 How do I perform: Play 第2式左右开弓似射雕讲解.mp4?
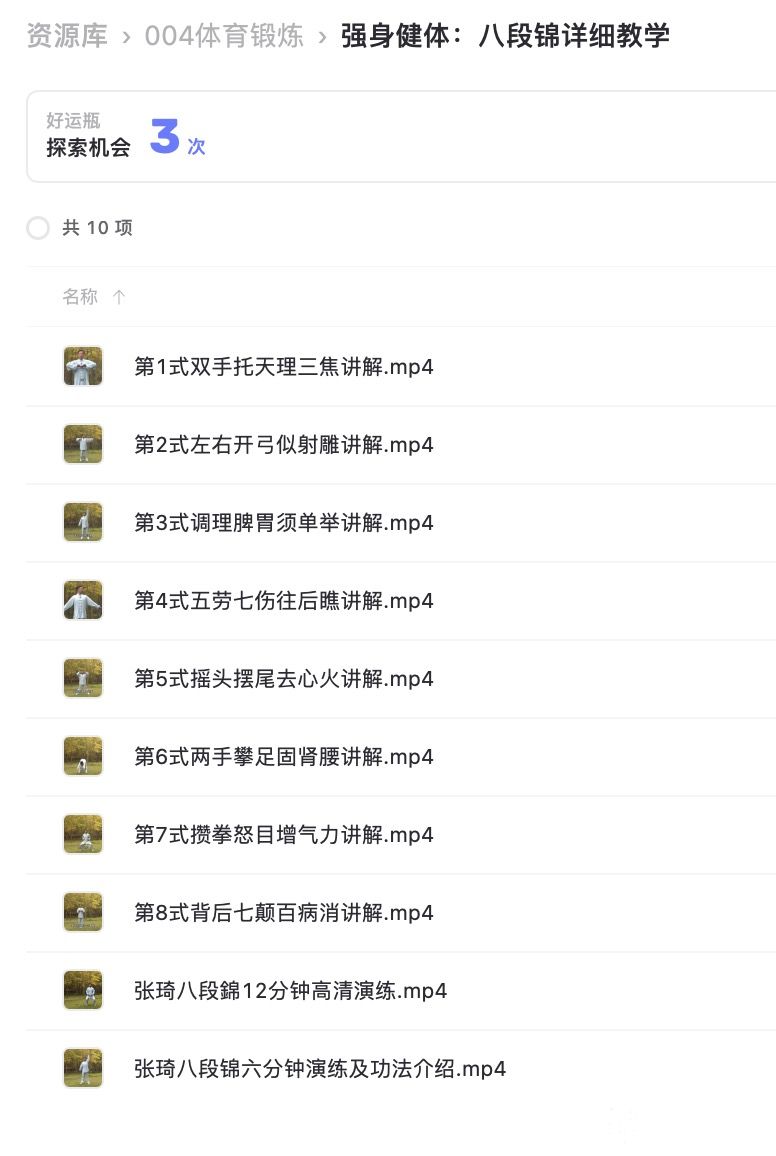click(x=283, y=445)
